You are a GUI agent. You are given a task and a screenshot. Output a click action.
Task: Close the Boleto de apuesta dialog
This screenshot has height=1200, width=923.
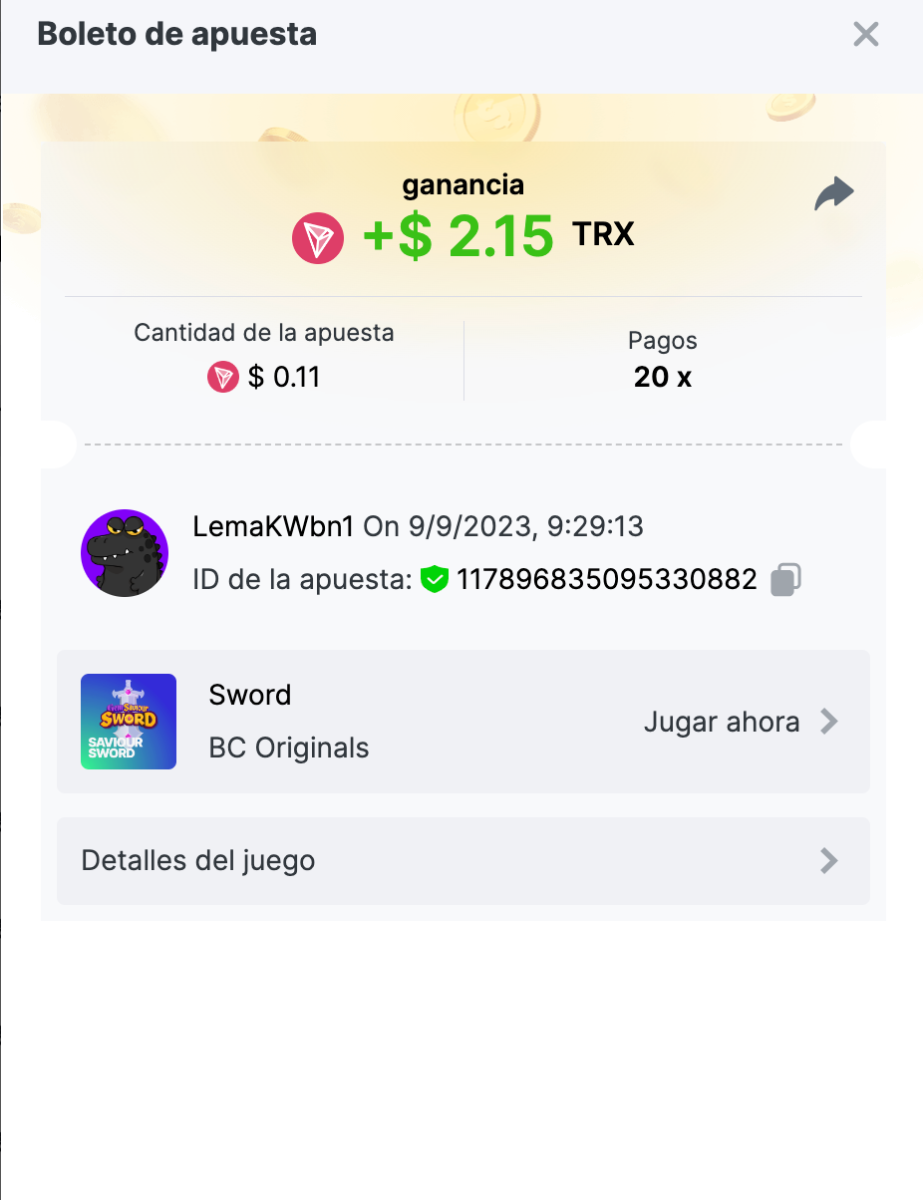pyautogui.click(x=865, y=35)
